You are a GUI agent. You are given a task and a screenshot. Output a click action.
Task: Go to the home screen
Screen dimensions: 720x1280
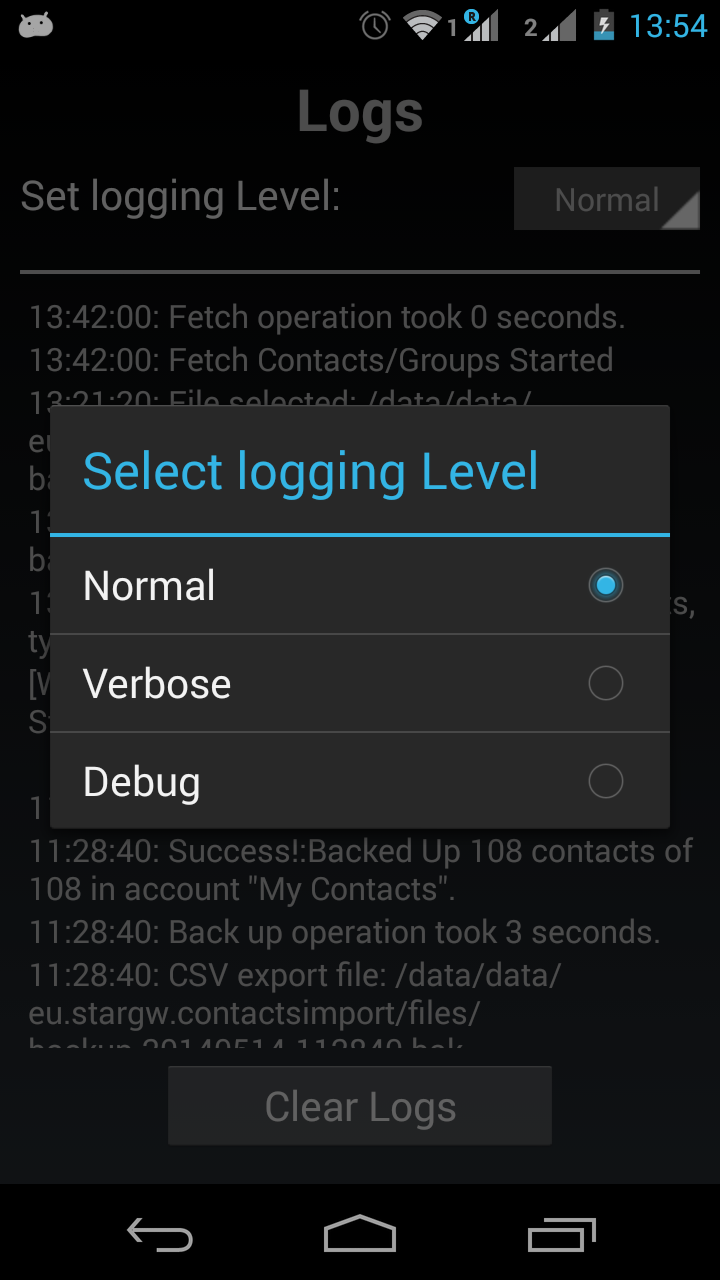point(360,1234)
